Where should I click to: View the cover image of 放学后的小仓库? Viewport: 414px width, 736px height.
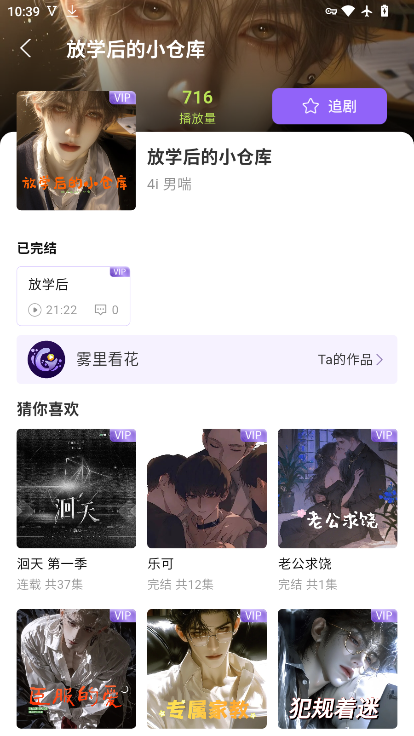coord(77,150)
